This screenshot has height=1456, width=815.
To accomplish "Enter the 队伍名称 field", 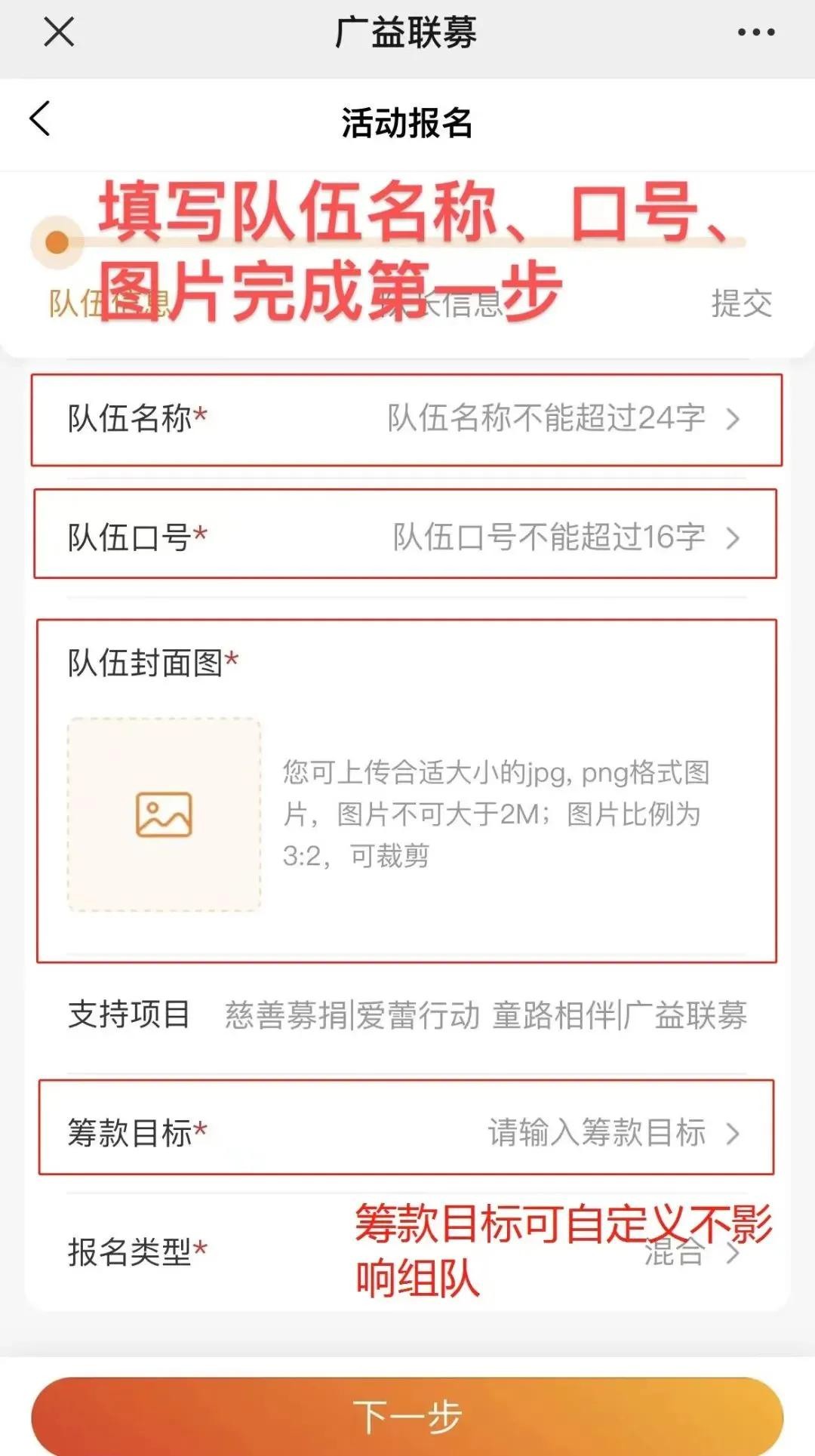I will tap(546, 419).
